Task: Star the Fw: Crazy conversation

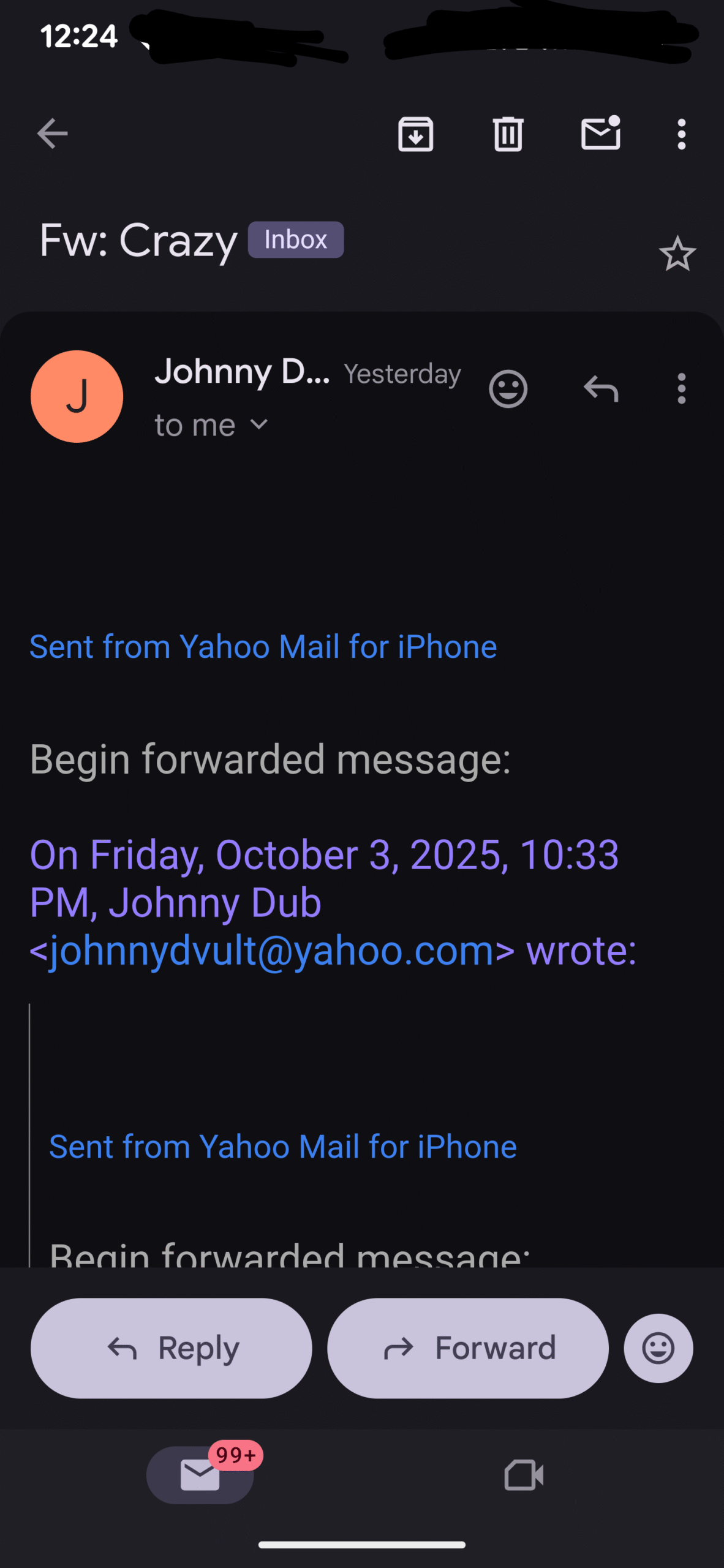Action: (677, 254)
